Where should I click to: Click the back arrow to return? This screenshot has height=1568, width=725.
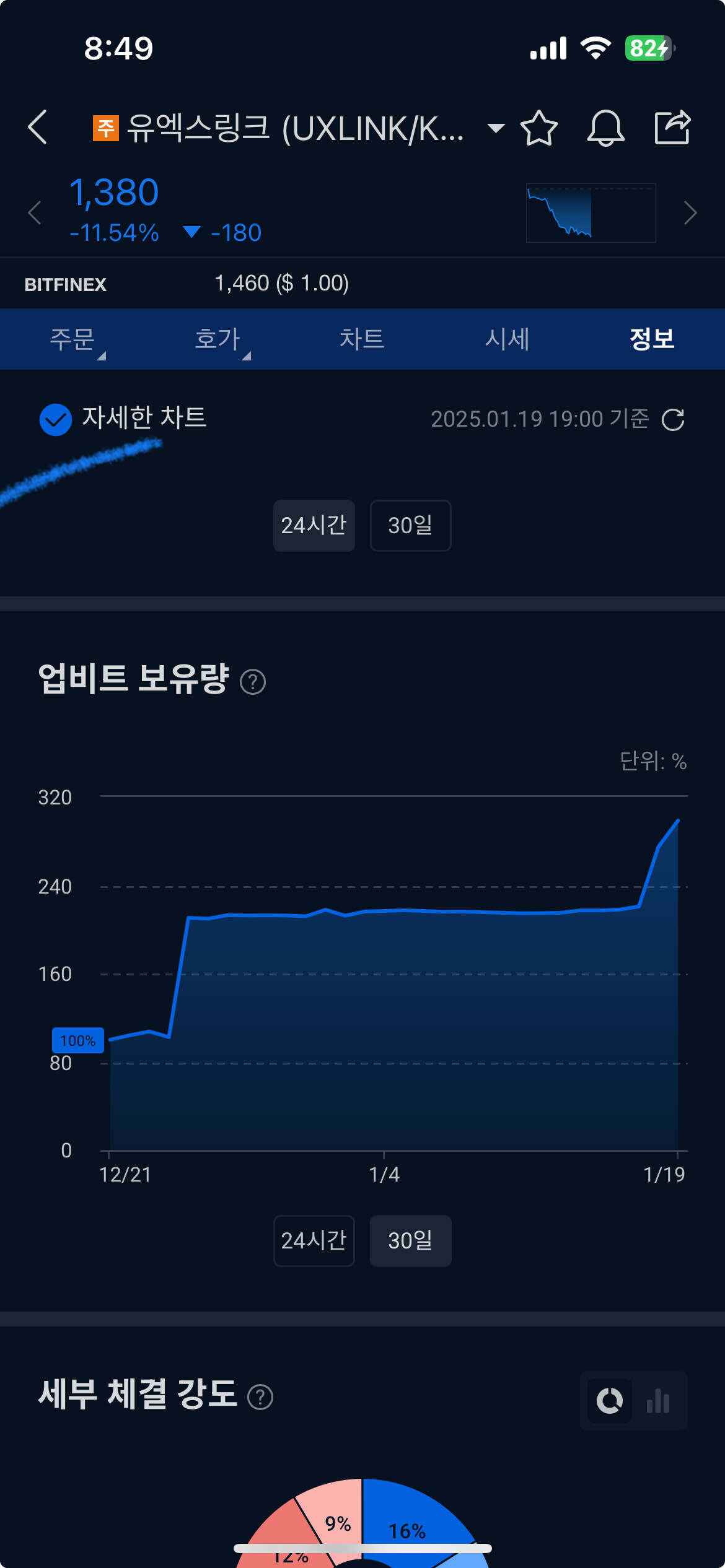[37, 128]
